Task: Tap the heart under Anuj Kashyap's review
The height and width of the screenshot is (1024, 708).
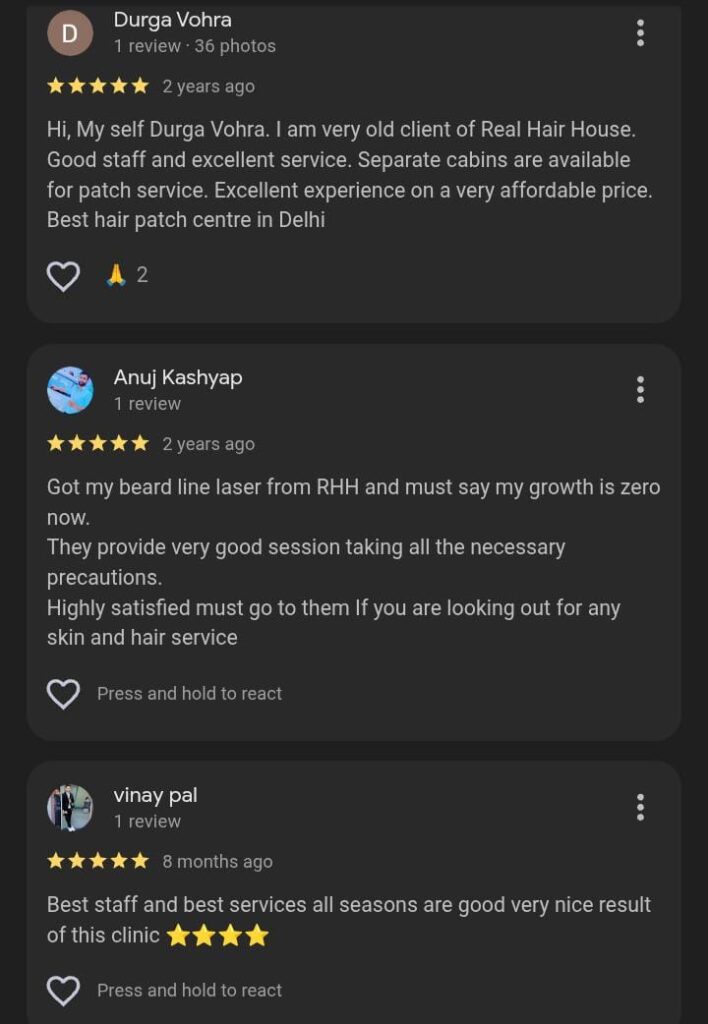Action: [63, 694]
